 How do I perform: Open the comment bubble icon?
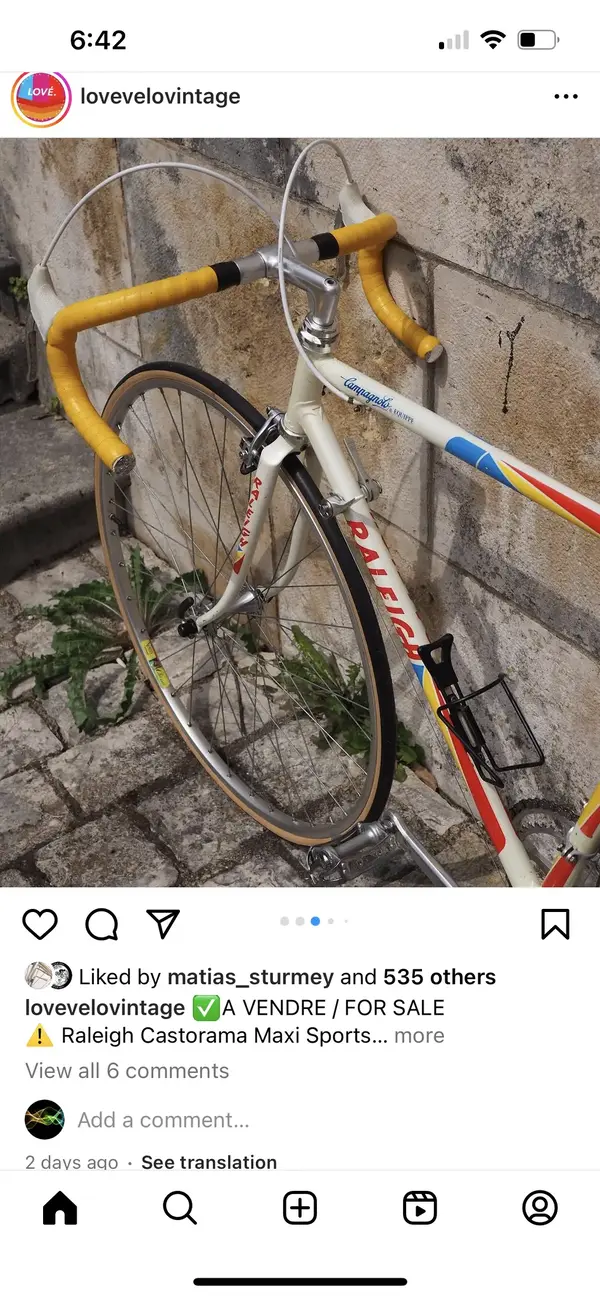click(x=101, y=924)
